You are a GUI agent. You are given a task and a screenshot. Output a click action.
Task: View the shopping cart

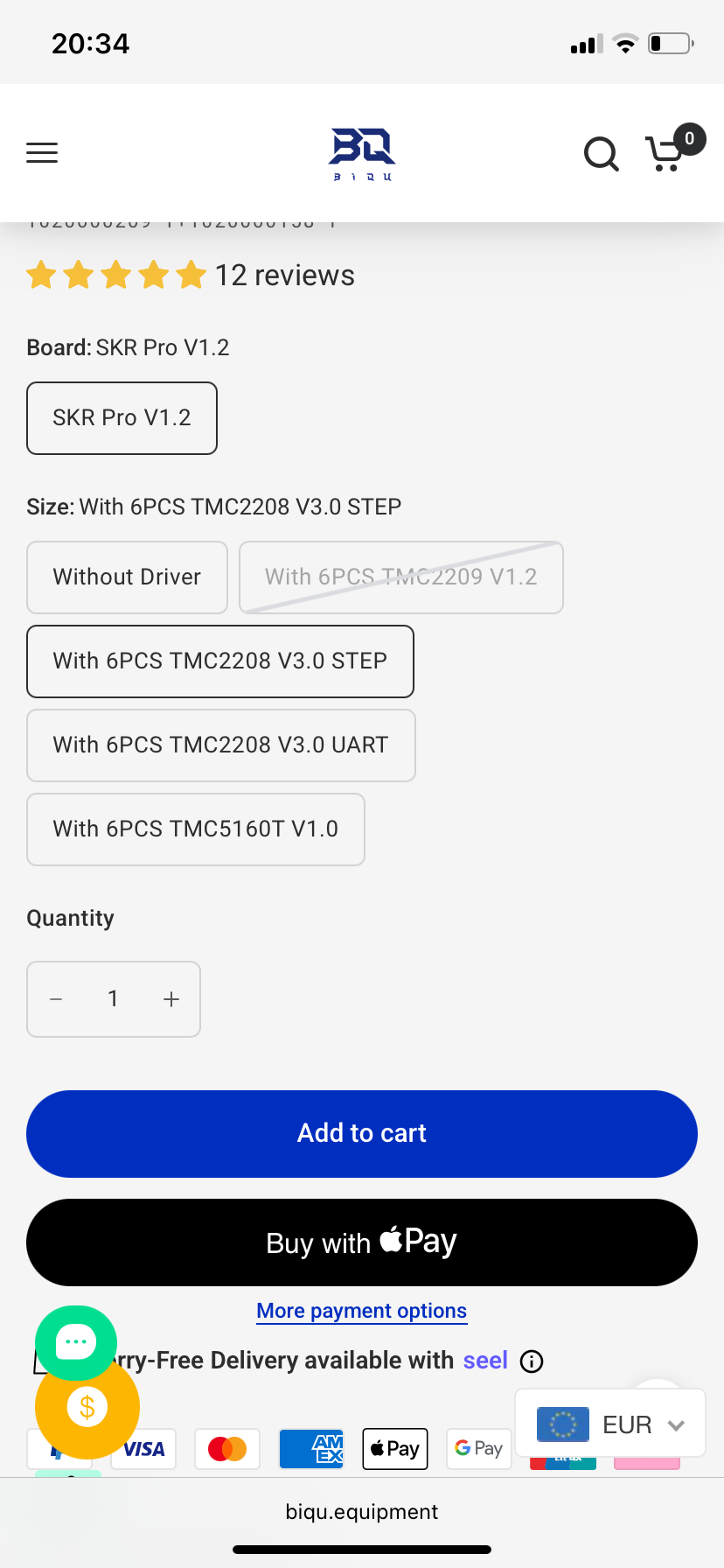[x=666, y=154]
